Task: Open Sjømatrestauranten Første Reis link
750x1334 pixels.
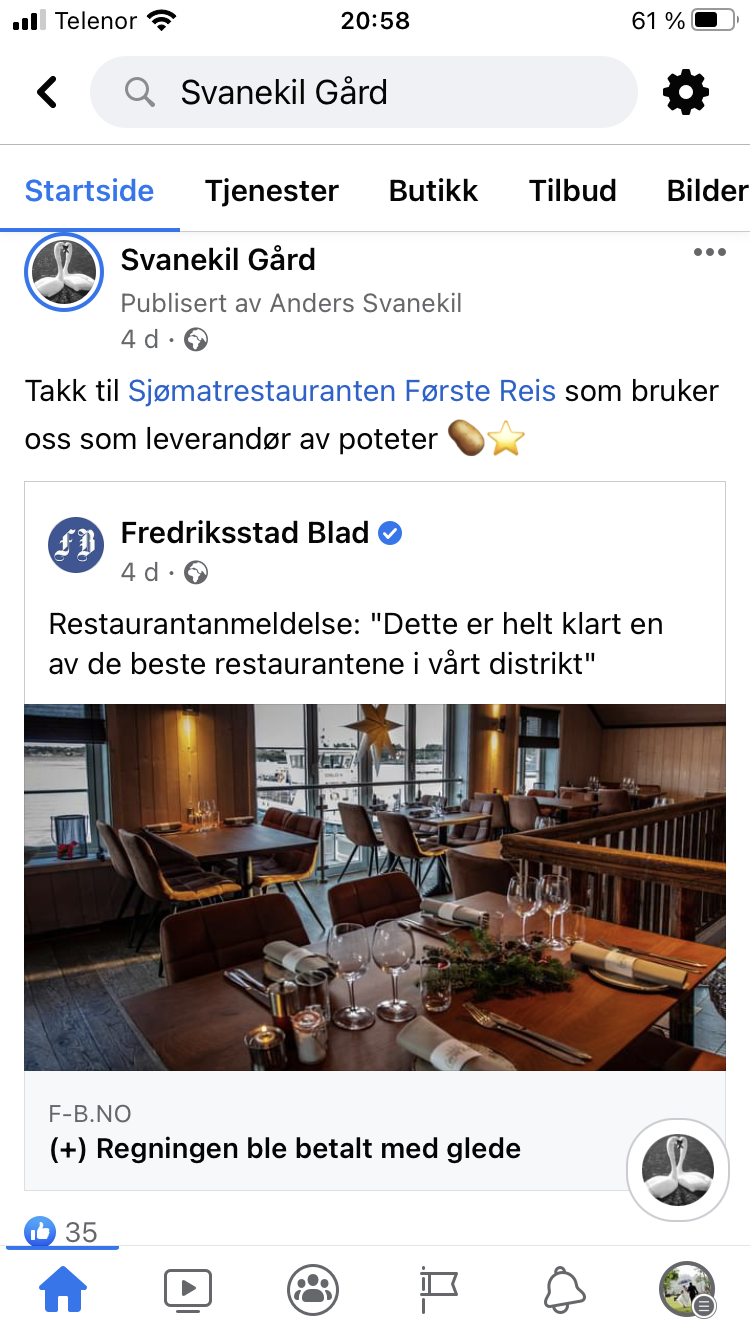Action: [342, 390]
